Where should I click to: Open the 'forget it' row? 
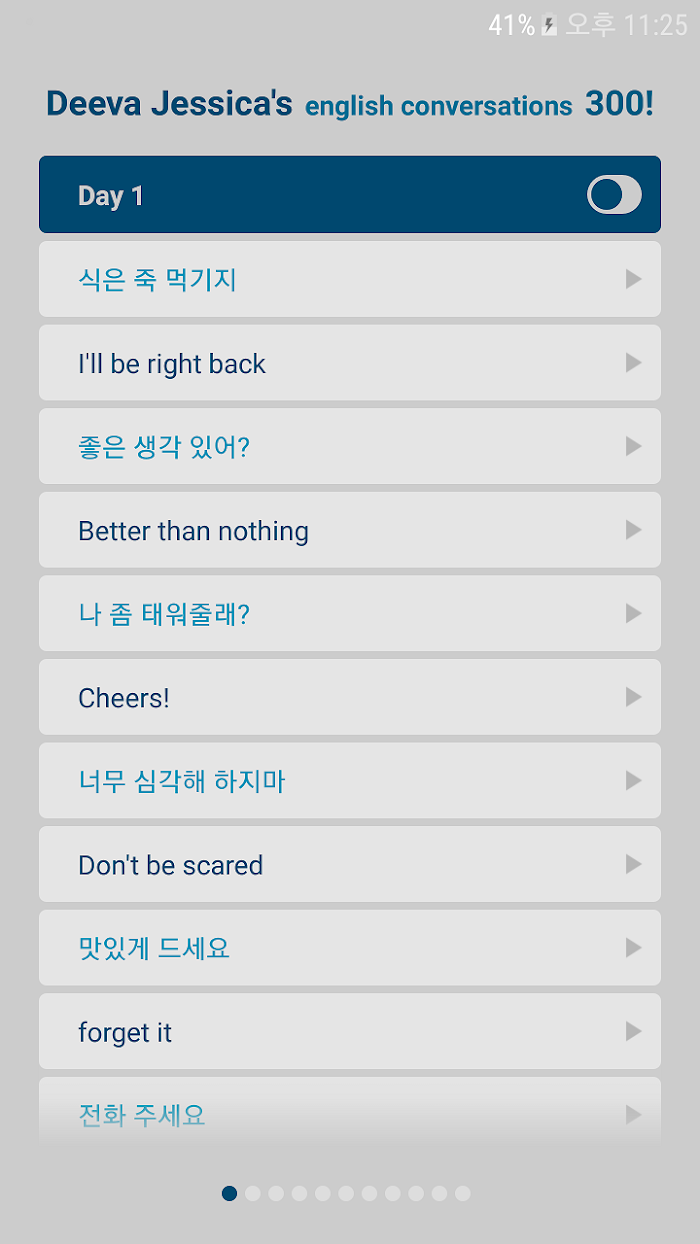(x=350, y=1031)
